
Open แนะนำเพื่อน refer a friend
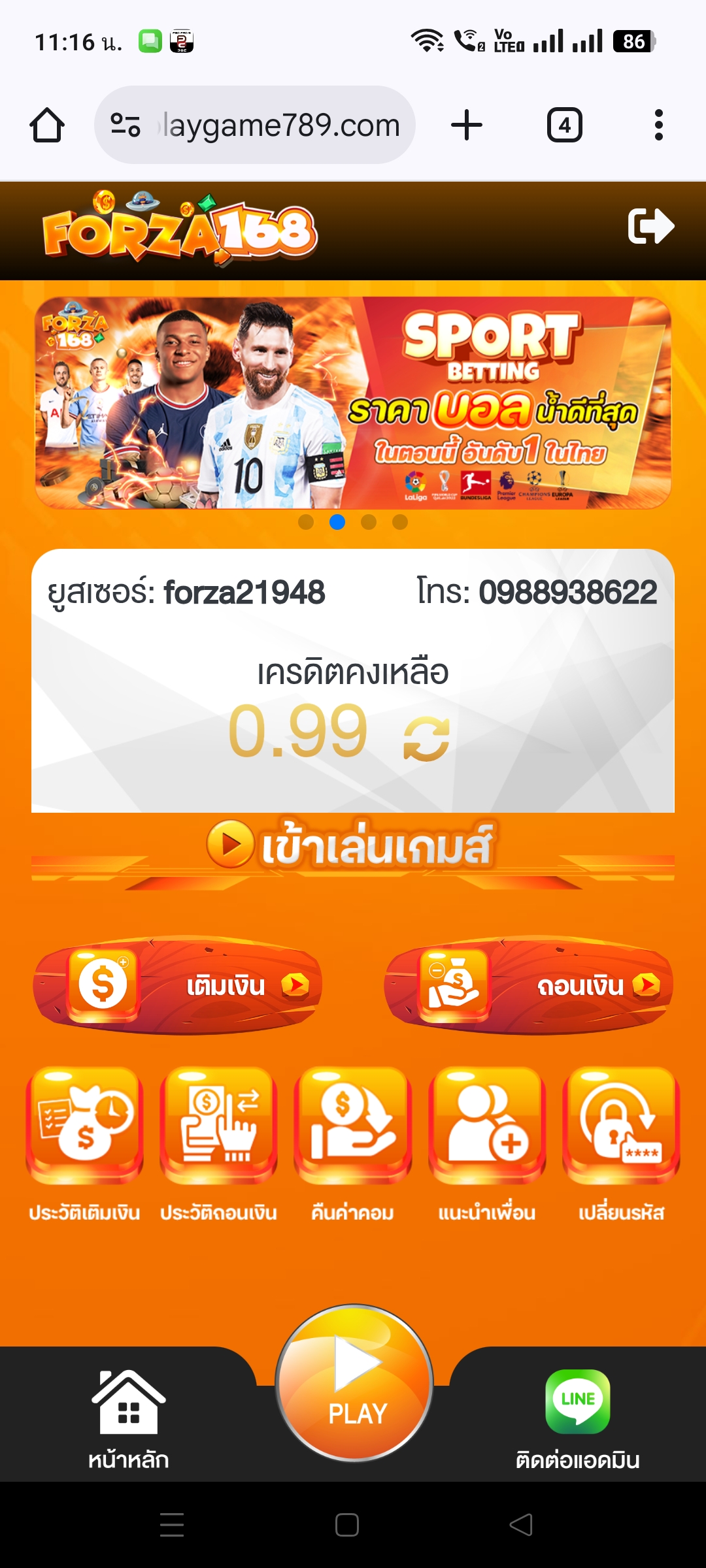487,1144
